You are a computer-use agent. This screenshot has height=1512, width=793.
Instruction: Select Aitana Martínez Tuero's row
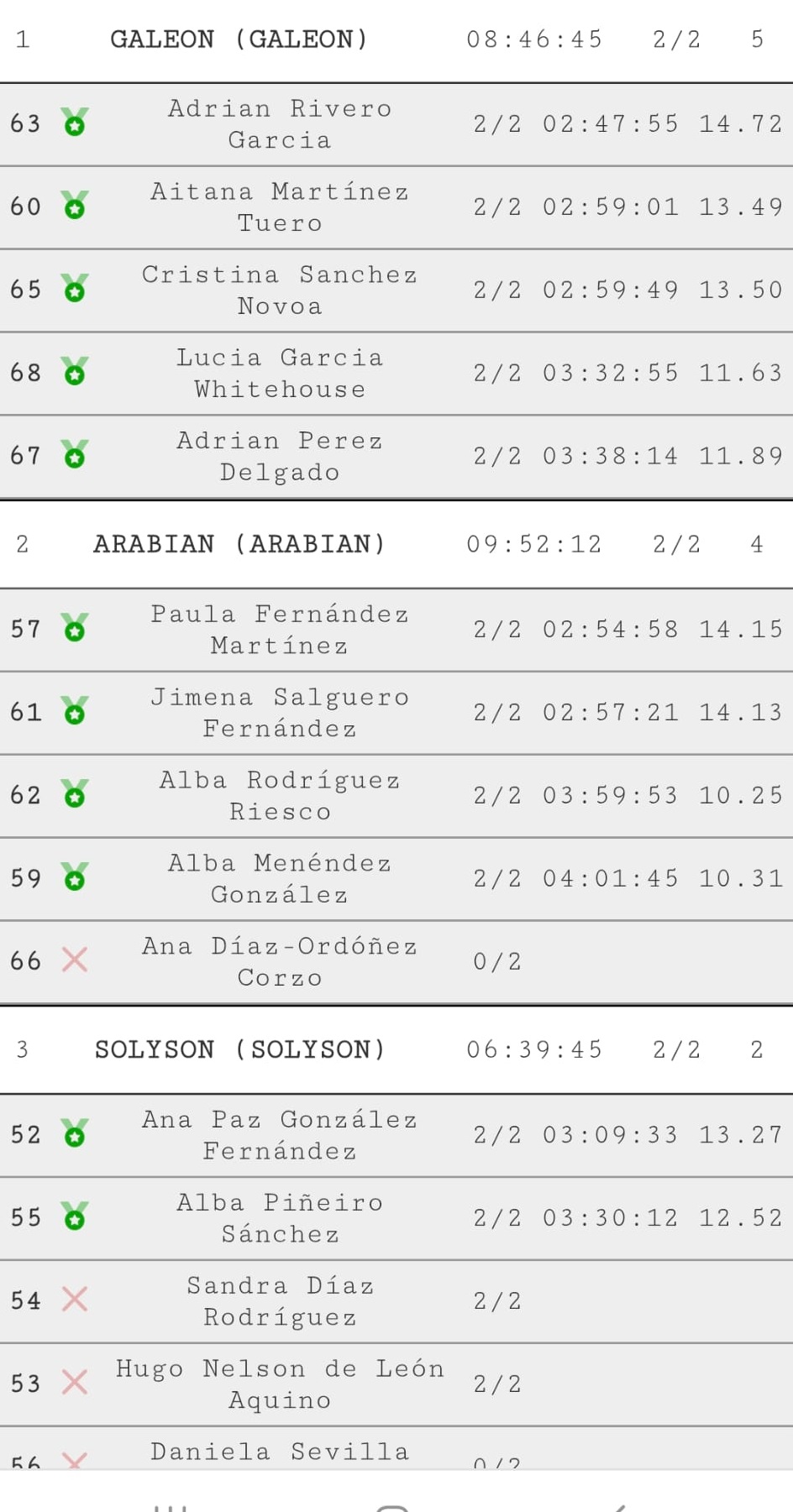click(396, 207)
